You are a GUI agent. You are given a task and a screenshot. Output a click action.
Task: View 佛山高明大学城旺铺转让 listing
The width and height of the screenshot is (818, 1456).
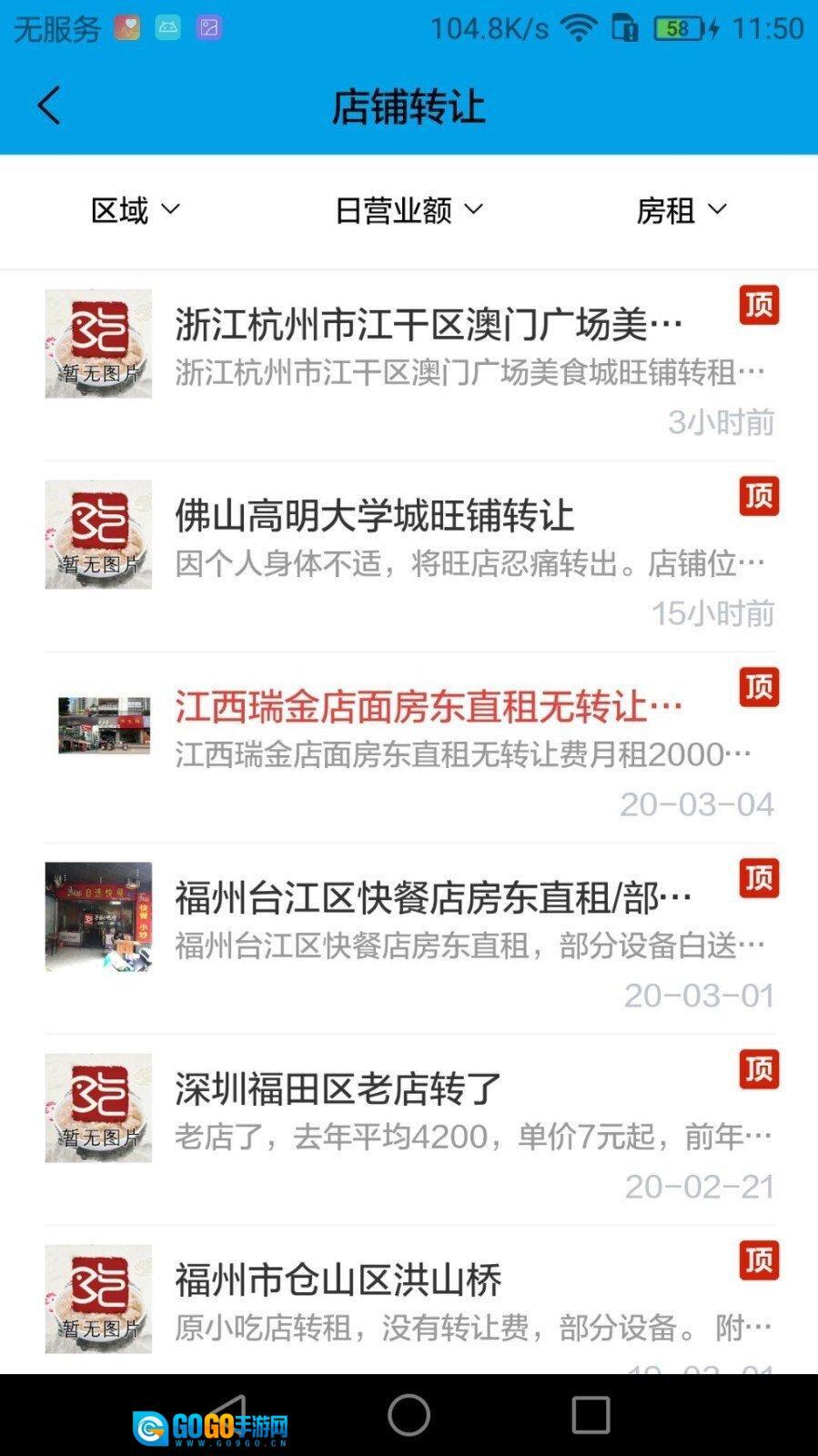pos(374,516)
